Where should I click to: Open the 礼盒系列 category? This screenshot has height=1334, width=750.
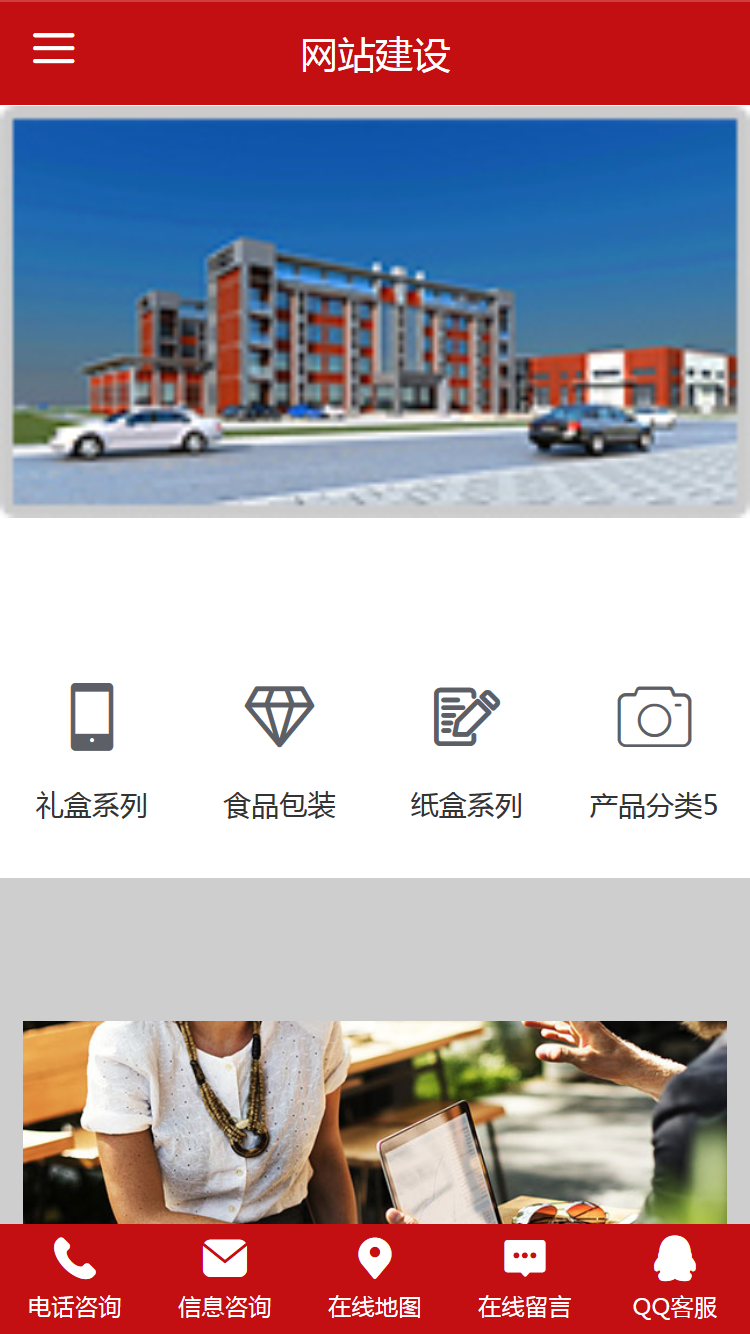pos(92,751)
